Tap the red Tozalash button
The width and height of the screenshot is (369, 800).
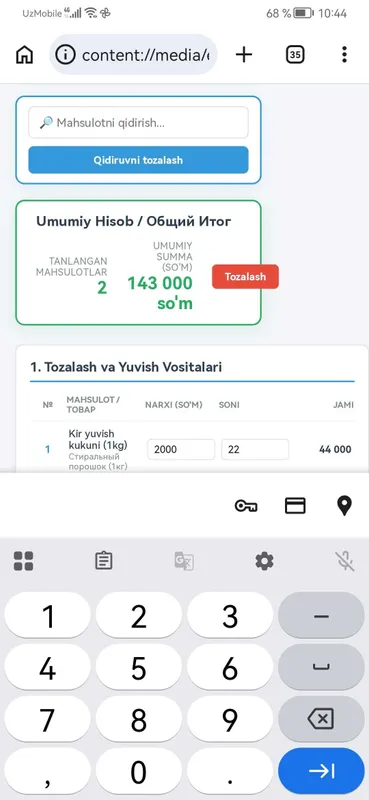click(x=245, y=277)
